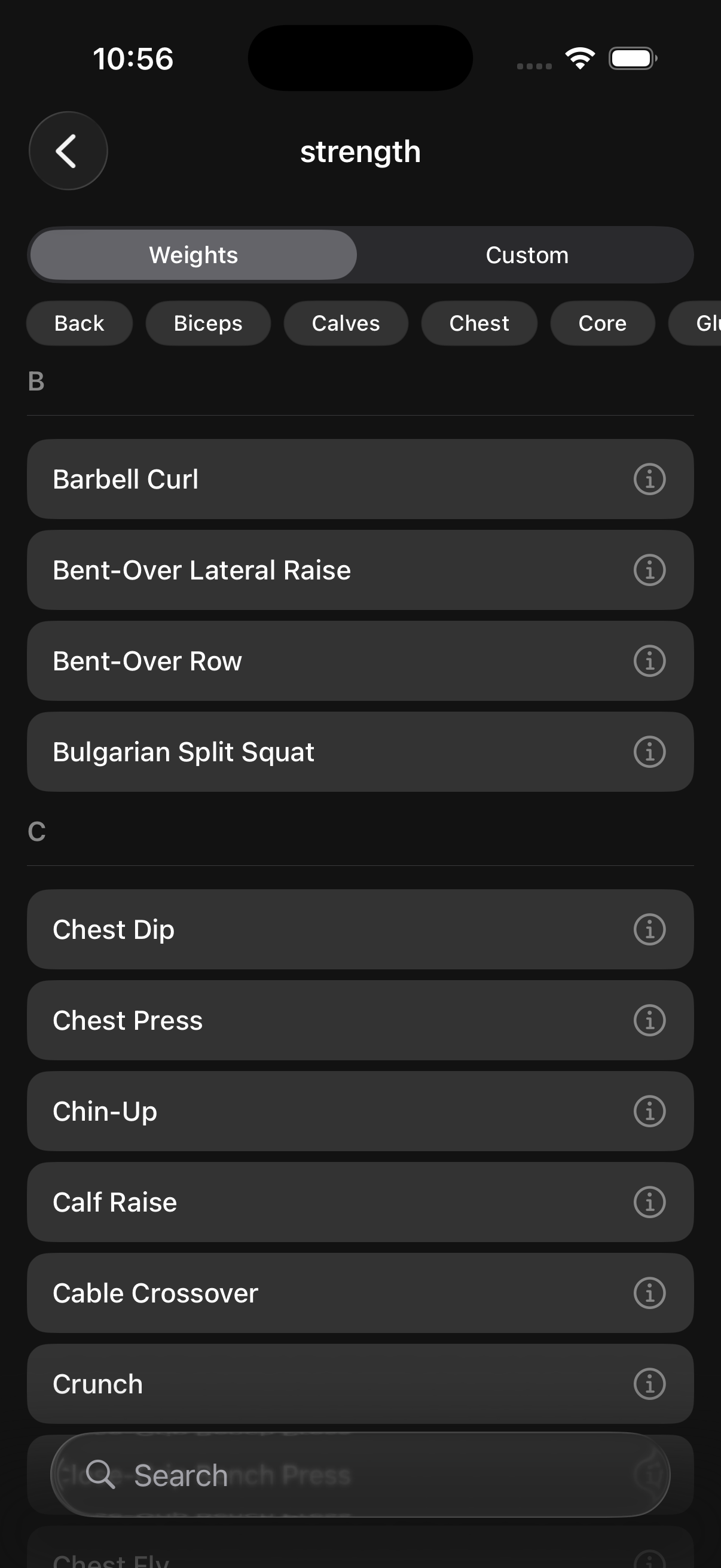Tap the search magnifier icon
721x1568 pixels.
[102, 1475]
